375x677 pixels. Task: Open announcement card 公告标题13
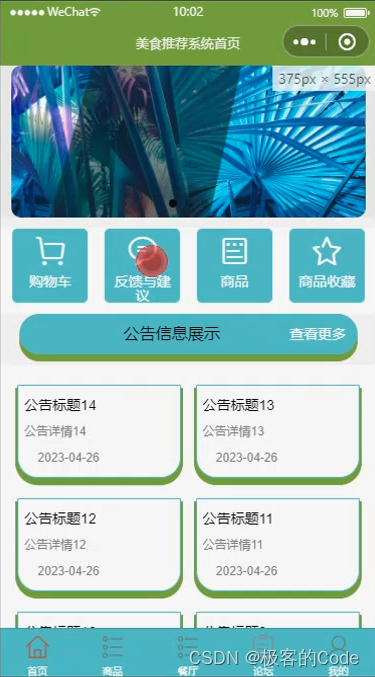278,434
